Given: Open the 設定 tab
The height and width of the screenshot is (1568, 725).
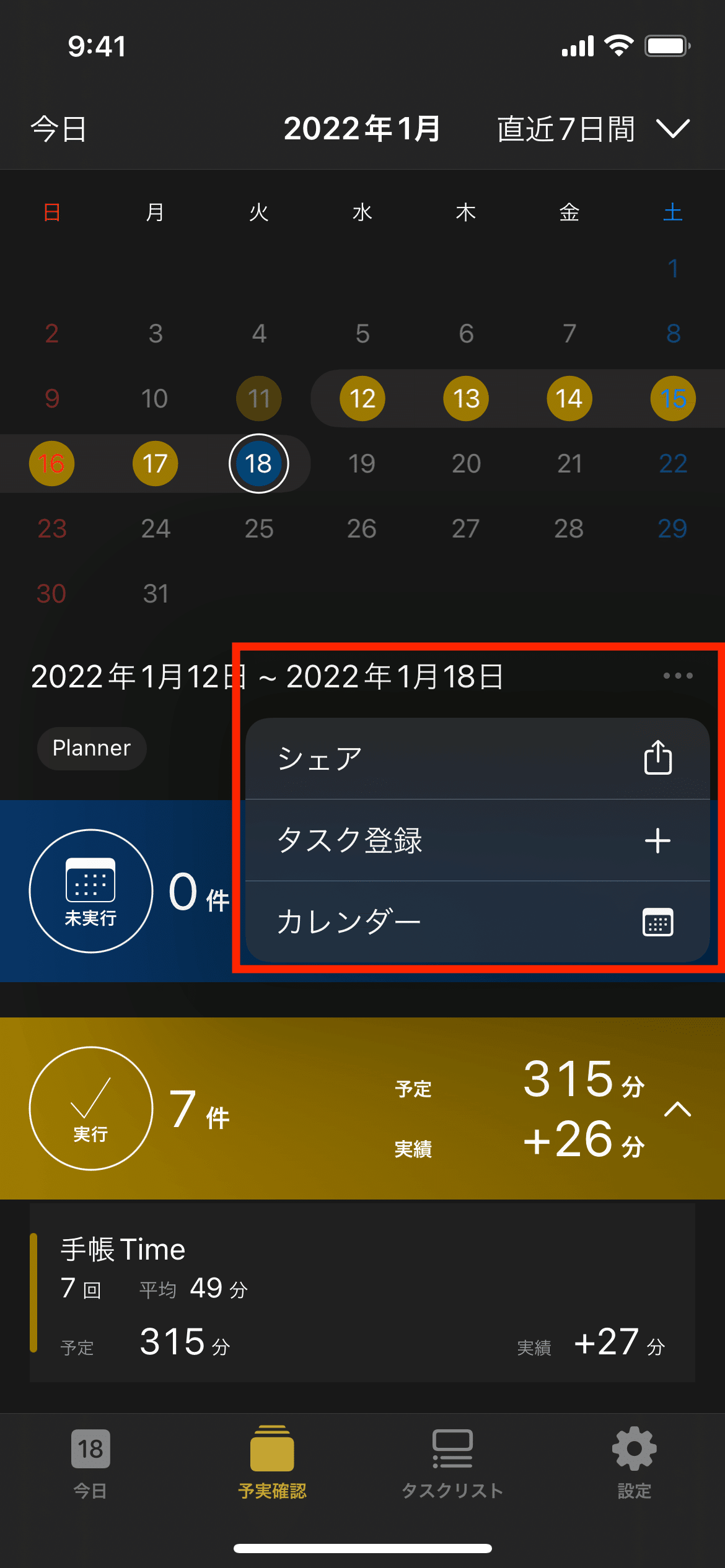Looking at the screenshot, I should [634, 1463].
